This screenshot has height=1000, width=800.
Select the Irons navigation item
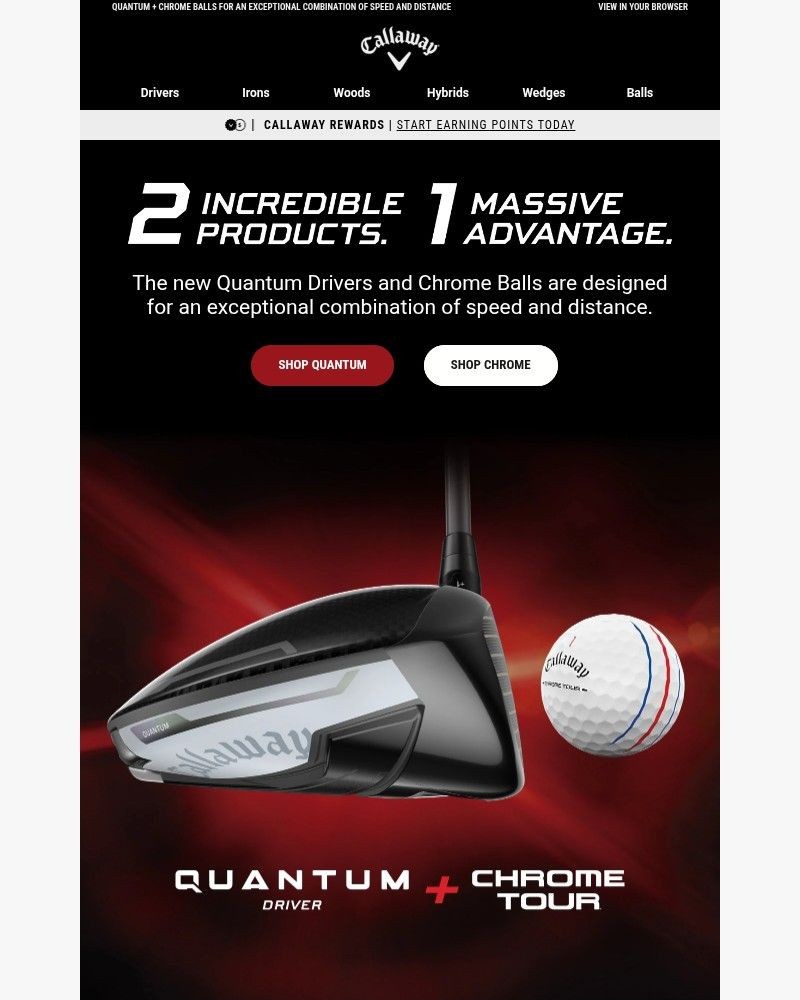(x=255, y=92)
